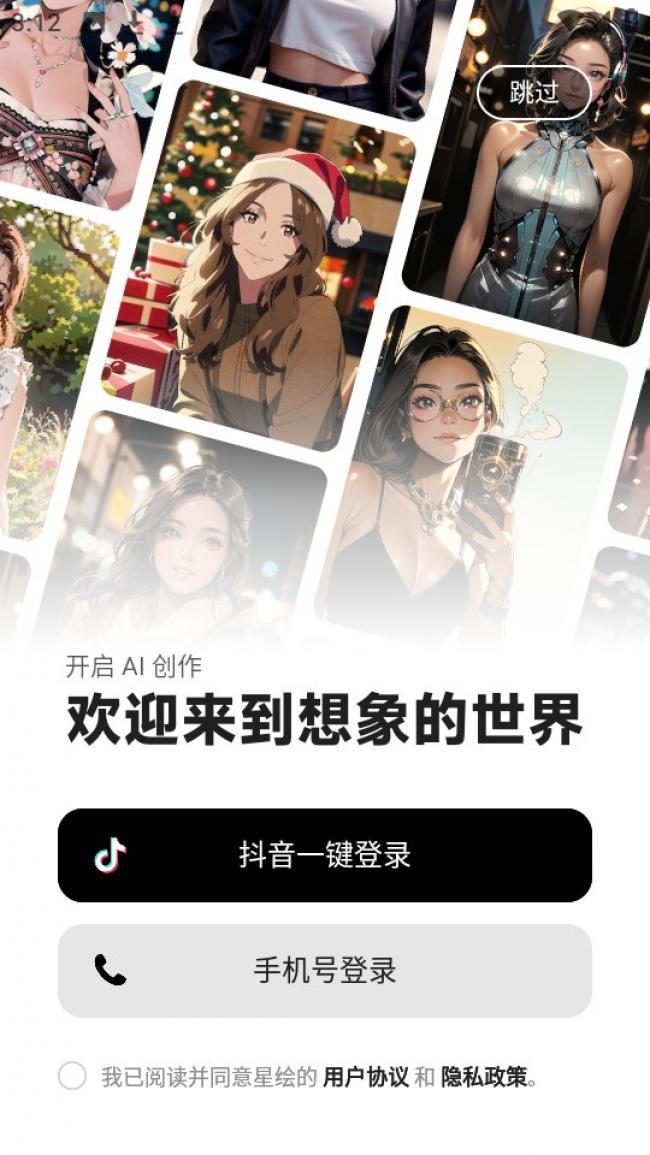Open the 隐私政策 link
The image size is (650, 1155).
tap(484, 1077)
